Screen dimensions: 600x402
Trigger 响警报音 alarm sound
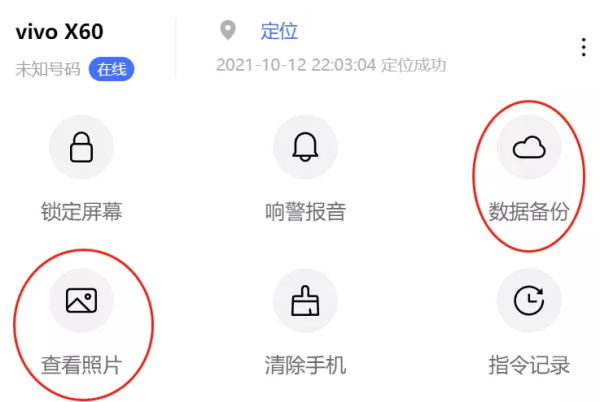point(305,149)
